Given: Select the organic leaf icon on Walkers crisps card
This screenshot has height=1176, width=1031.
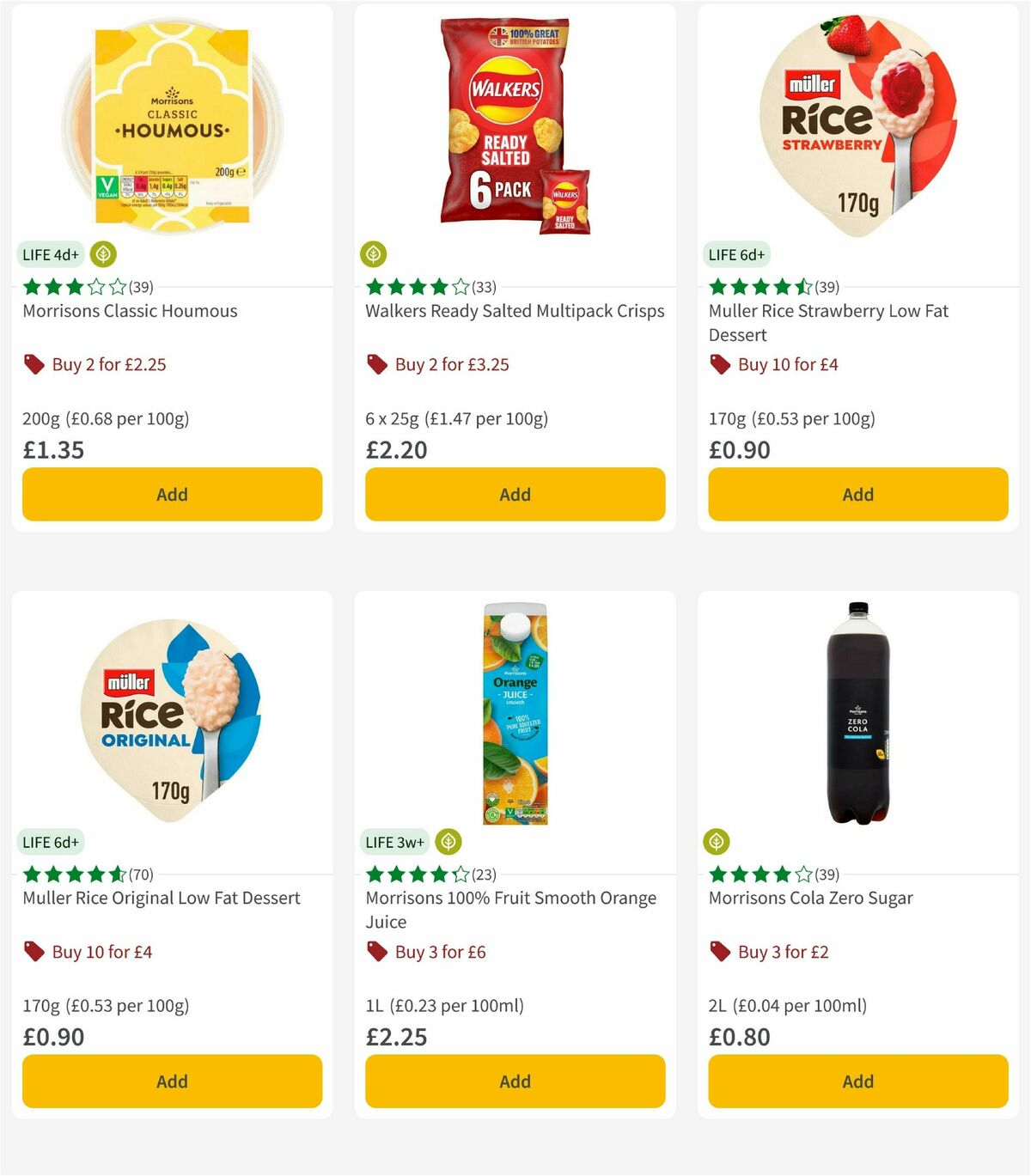Looking at the screenshot, I should tap(374, 254).
